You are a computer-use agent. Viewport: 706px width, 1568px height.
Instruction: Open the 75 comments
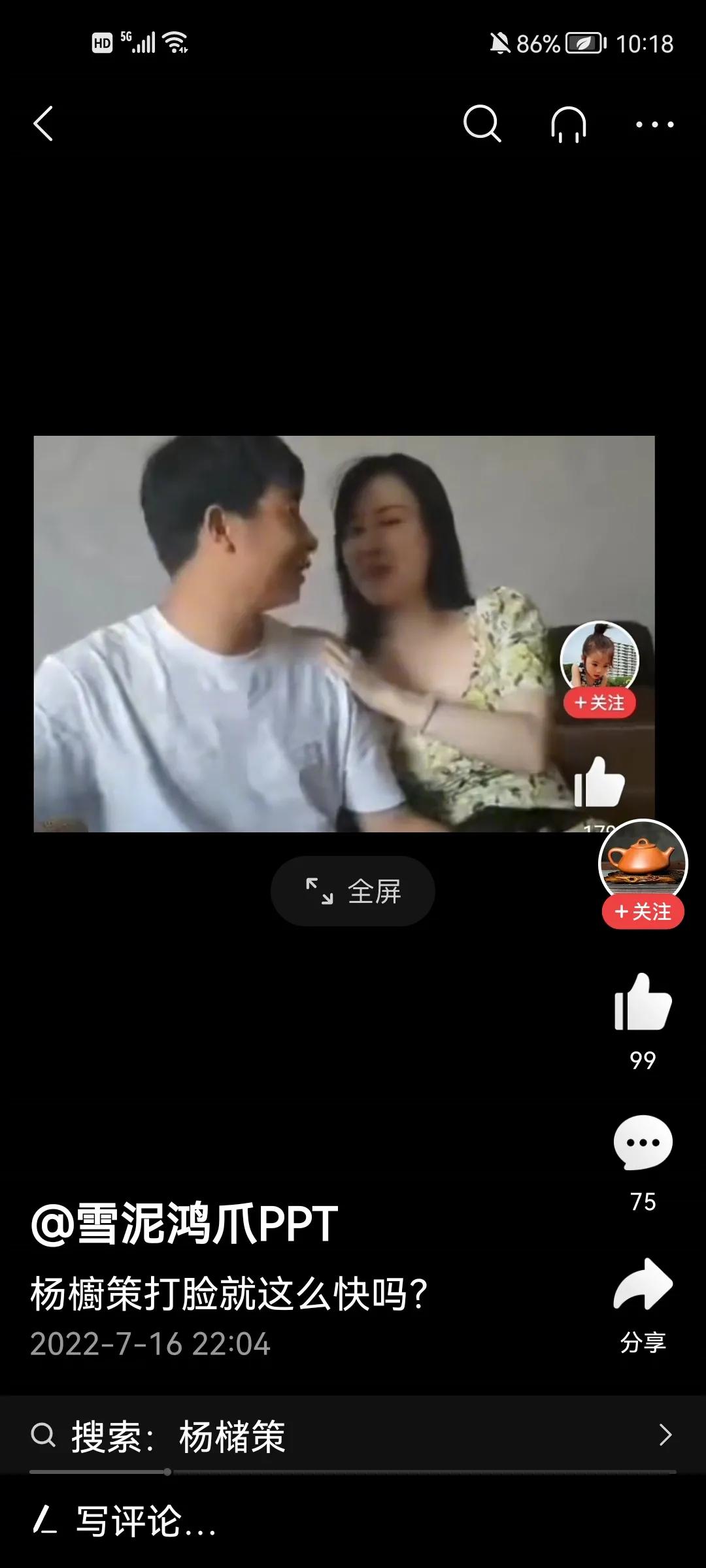(643, 1143)
